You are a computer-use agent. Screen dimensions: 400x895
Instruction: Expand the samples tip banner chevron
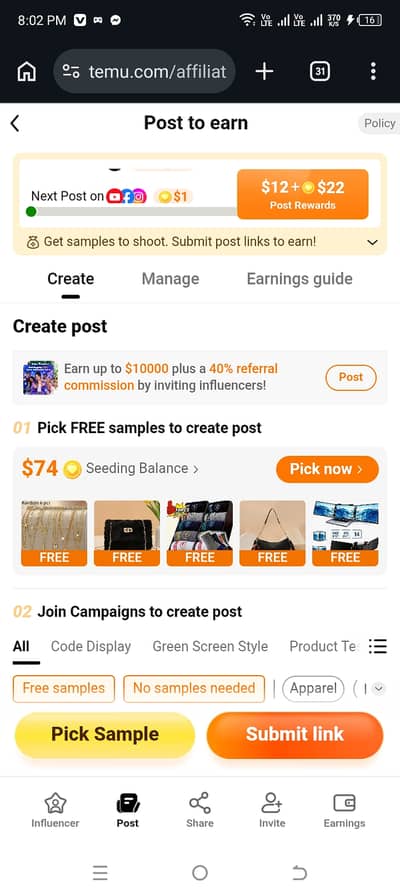coord(372,243)
